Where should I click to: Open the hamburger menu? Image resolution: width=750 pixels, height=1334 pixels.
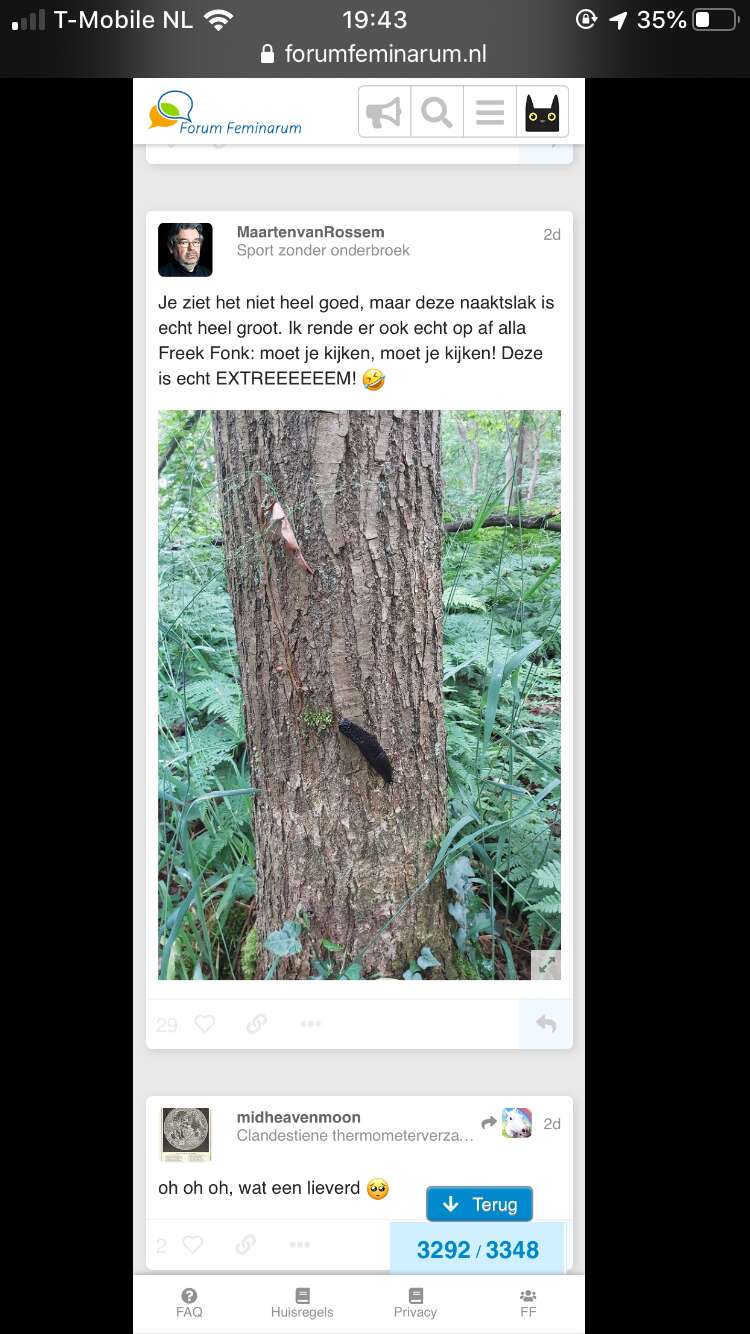[490, 112]
